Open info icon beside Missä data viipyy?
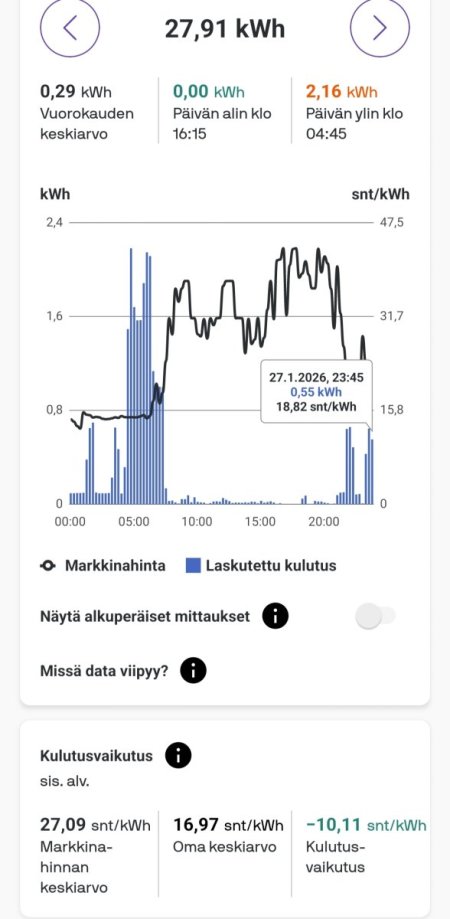450x919 pixels. [x=193, y=670]
